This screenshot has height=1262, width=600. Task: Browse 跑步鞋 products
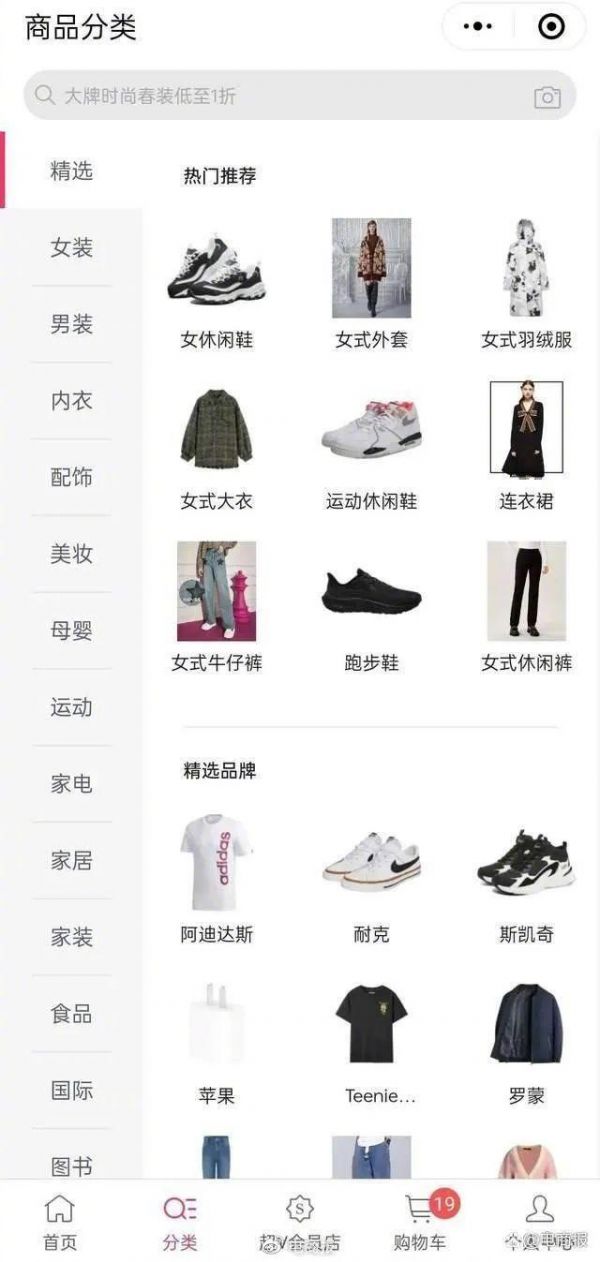pos(371,607)
